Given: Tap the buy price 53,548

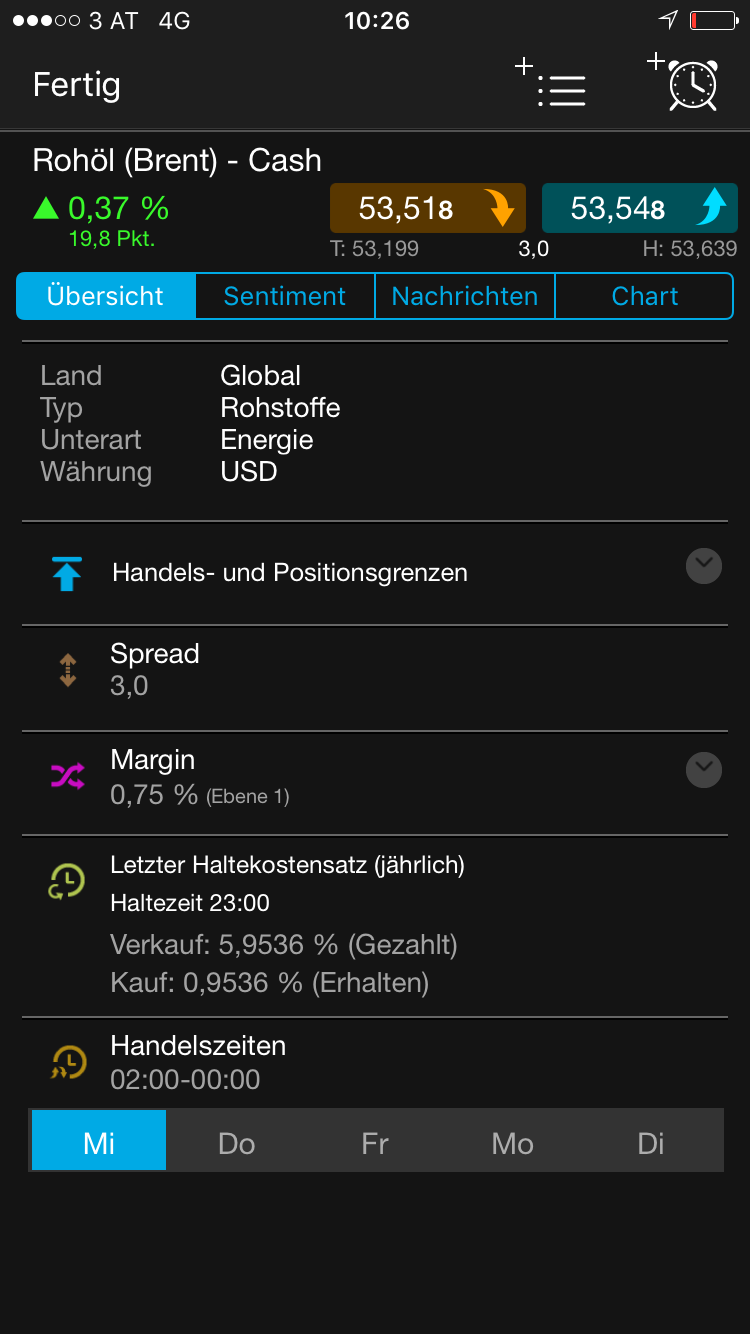Looking at the screenshot, I should [x=639, y=208].
